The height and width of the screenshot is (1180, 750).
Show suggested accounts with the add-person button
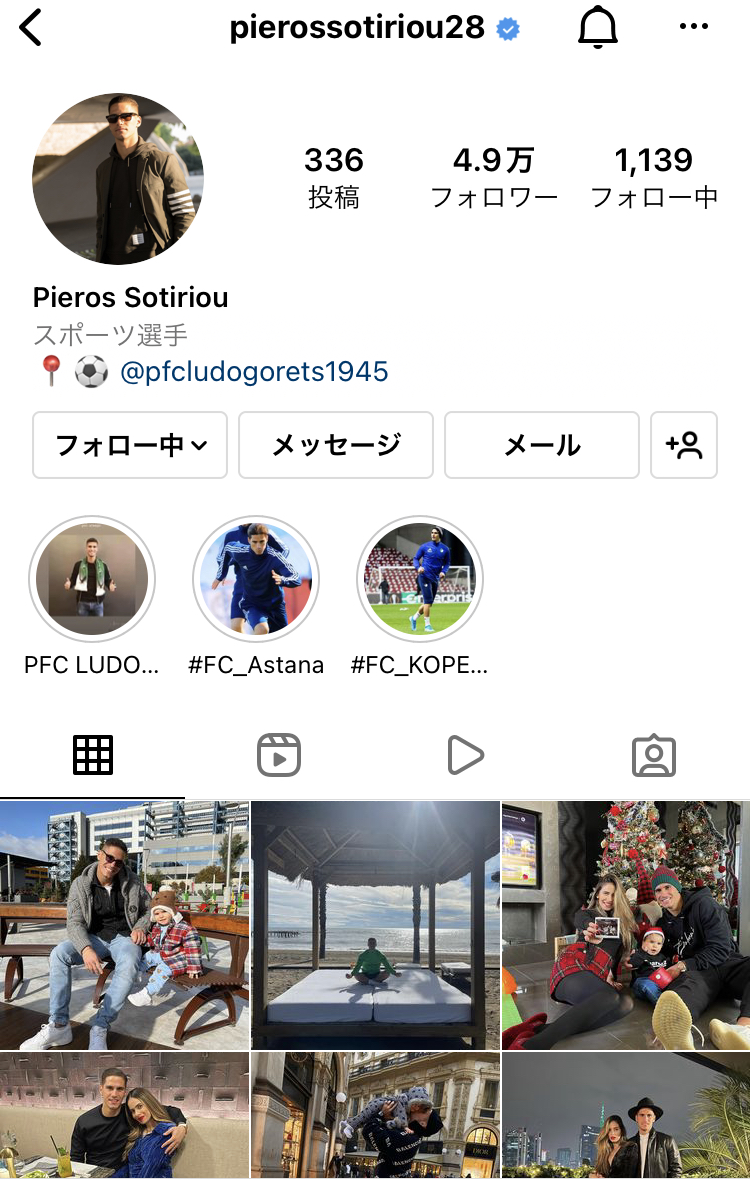tap(684, 445)
